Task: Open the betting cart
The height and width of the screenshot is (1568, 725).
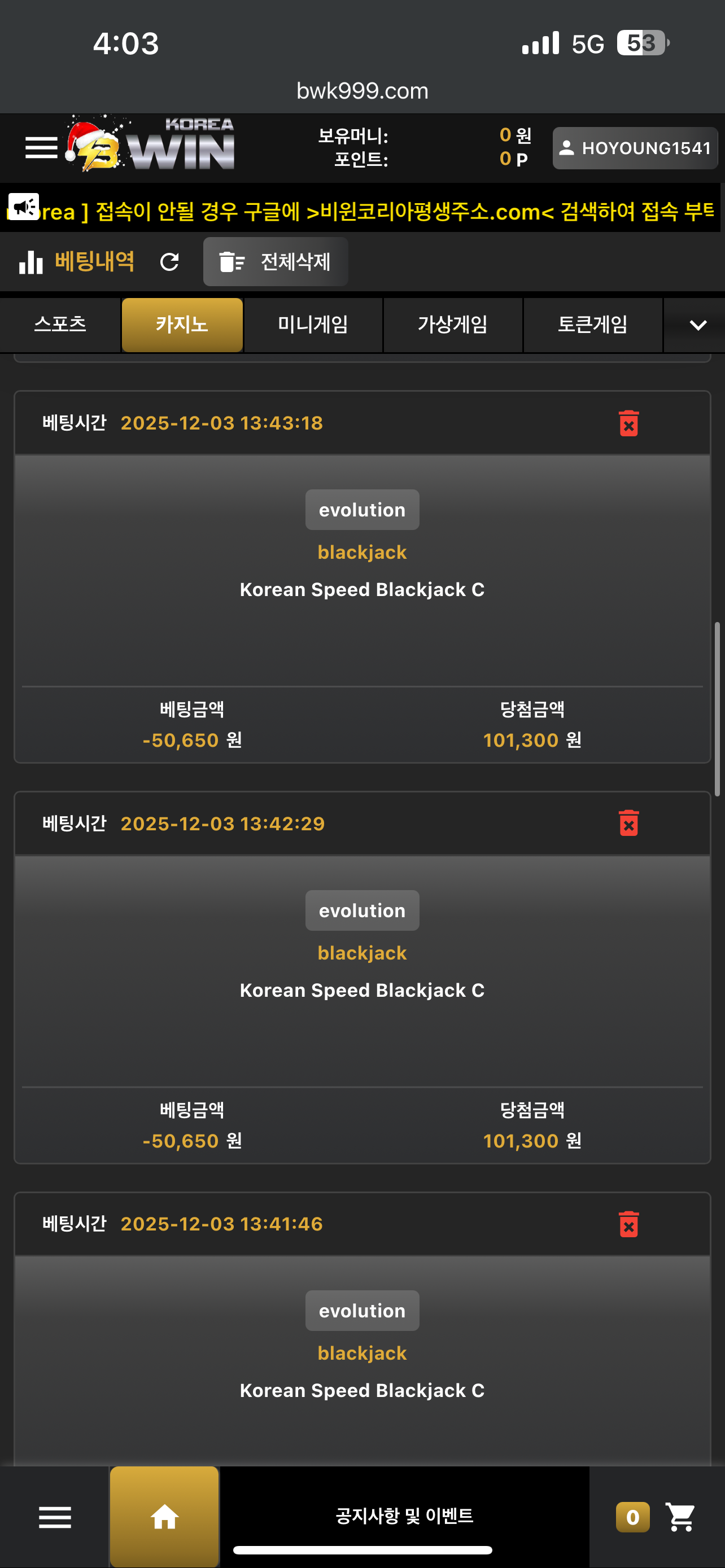Action: pos(680,1517)
